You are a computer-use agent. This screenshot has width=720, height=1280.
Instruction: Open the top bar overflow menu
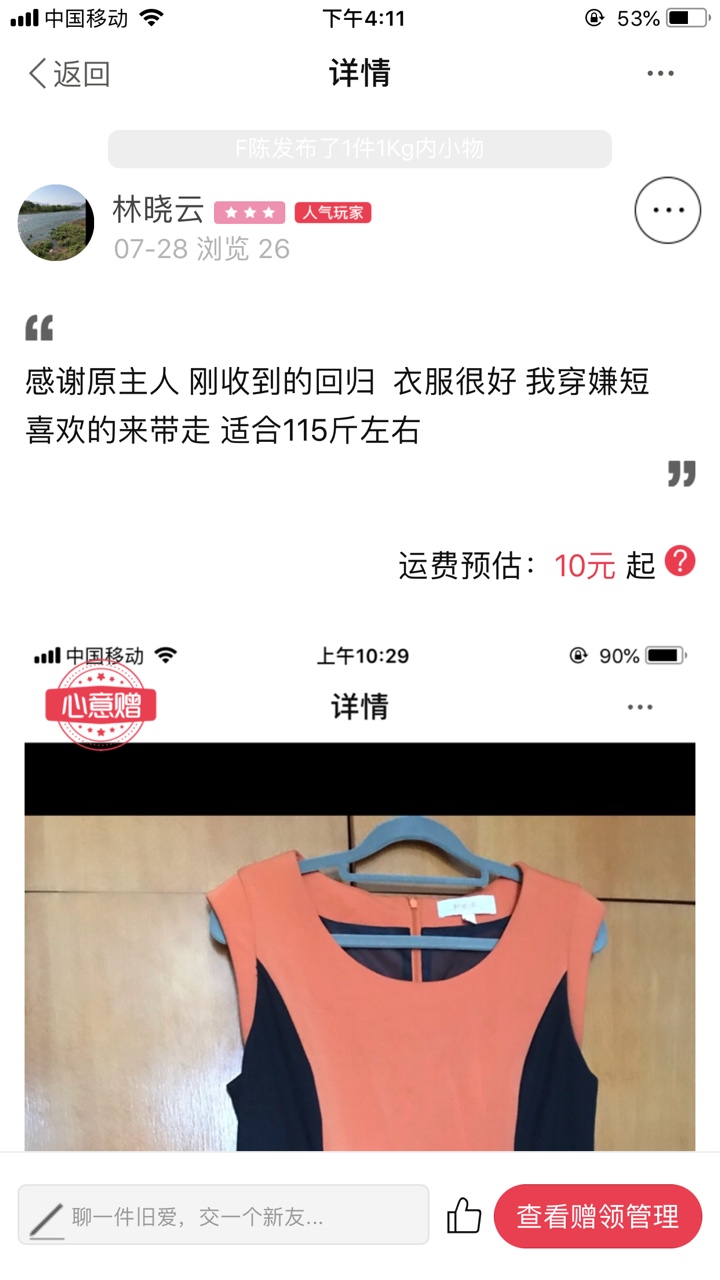(x=660, y=74)
